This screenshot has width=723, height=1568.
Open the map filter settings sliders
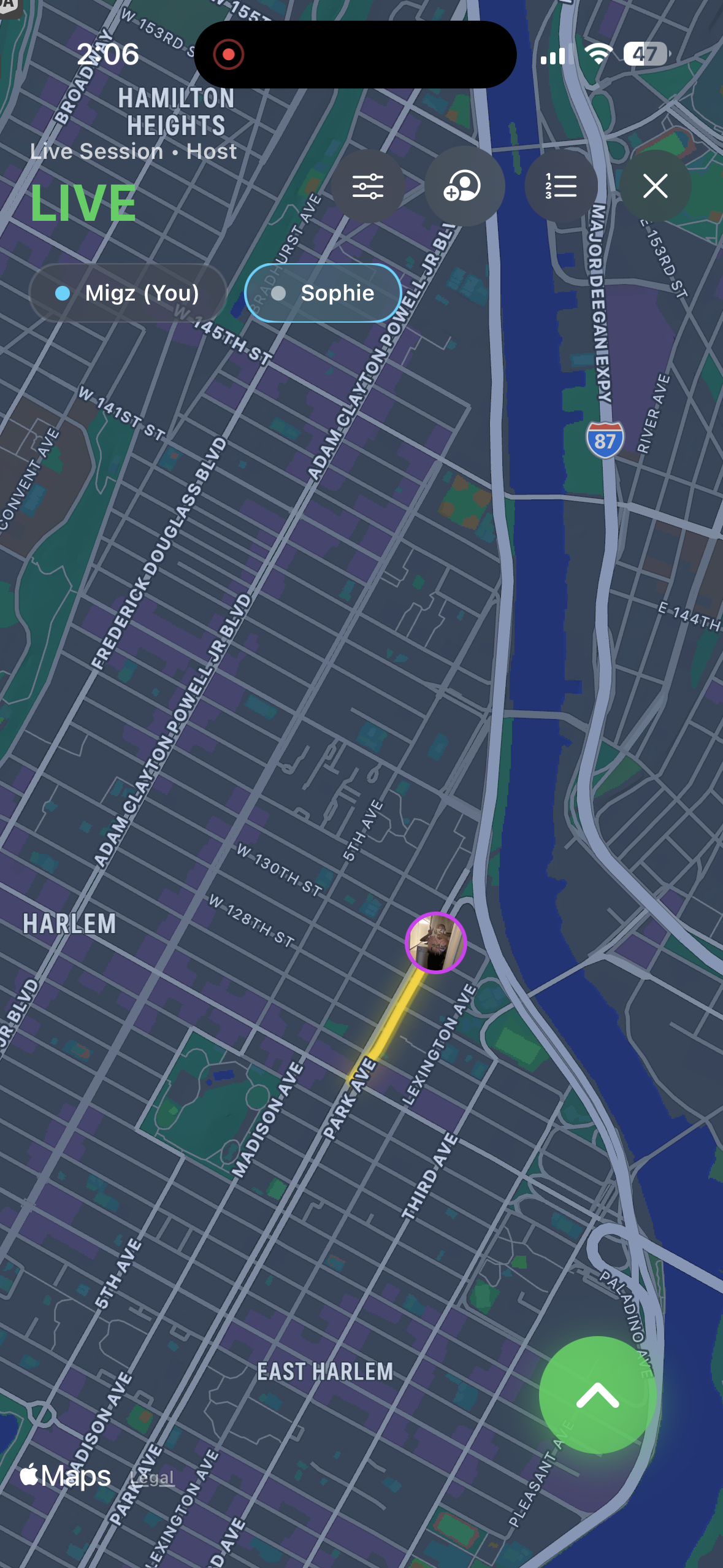pyautogui.click(x=368, y=186)
